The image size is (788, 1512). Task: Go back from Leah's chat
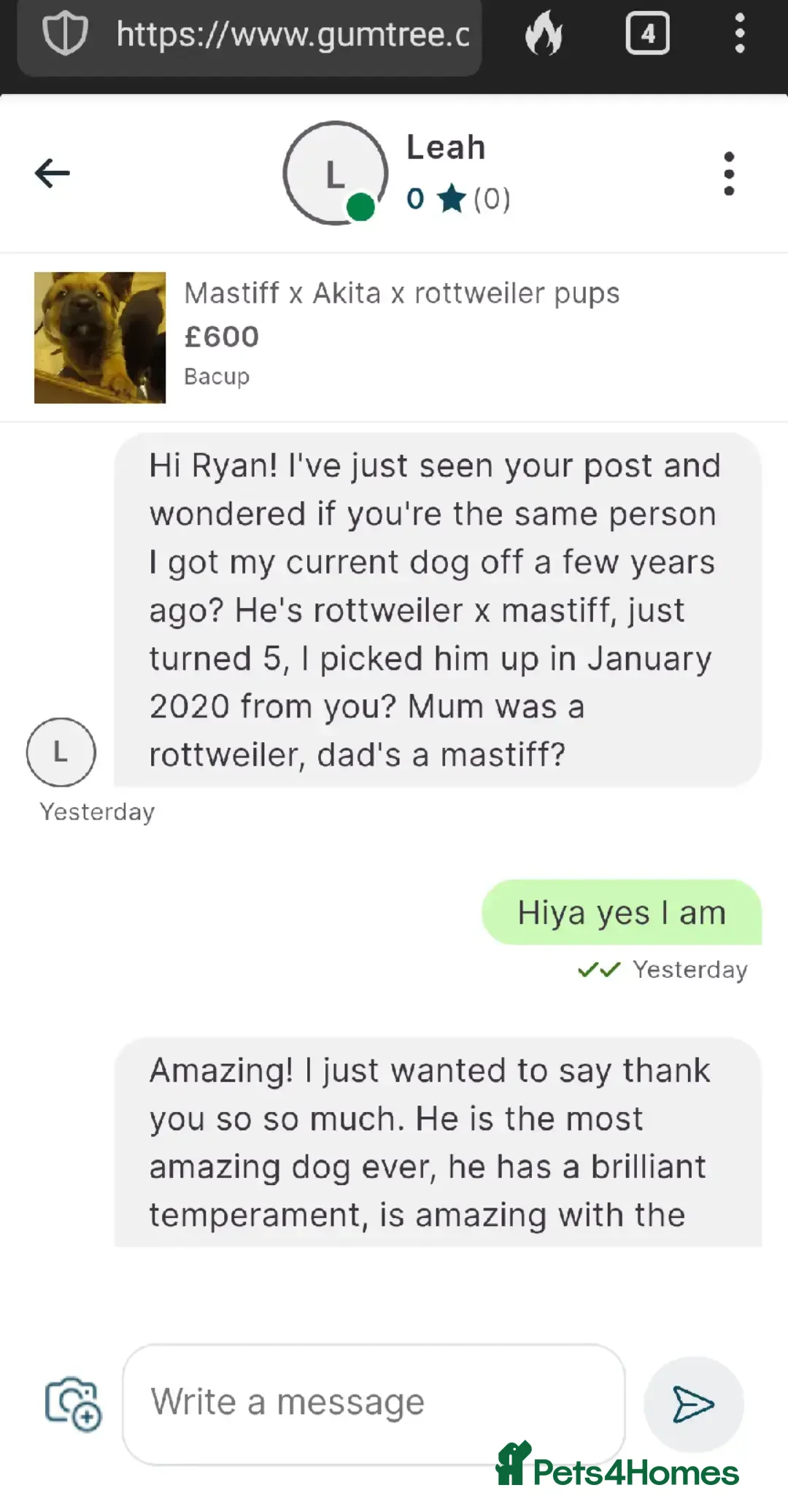tap(53, 174)
